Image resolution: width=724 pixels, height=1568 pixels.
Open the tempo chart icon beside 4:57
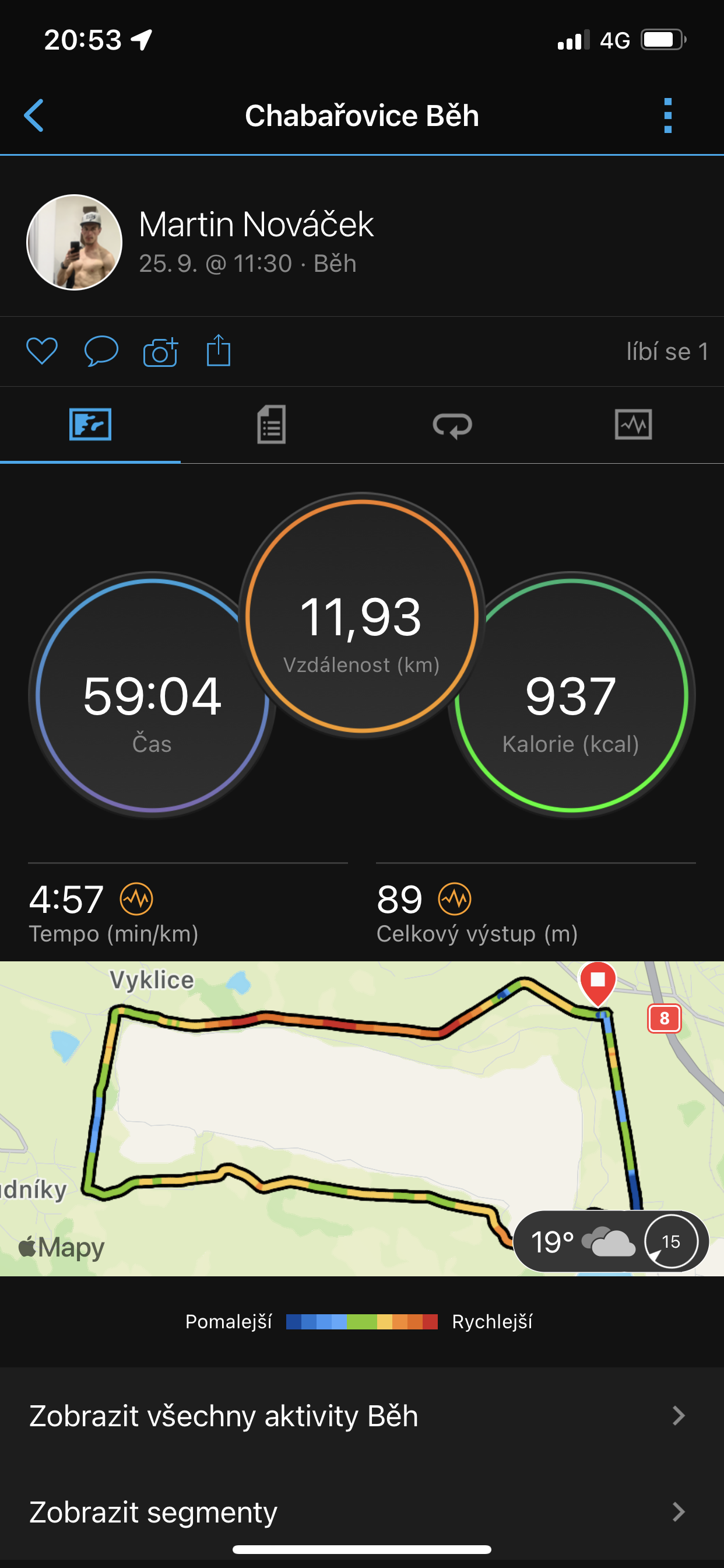tap(136, 899)
